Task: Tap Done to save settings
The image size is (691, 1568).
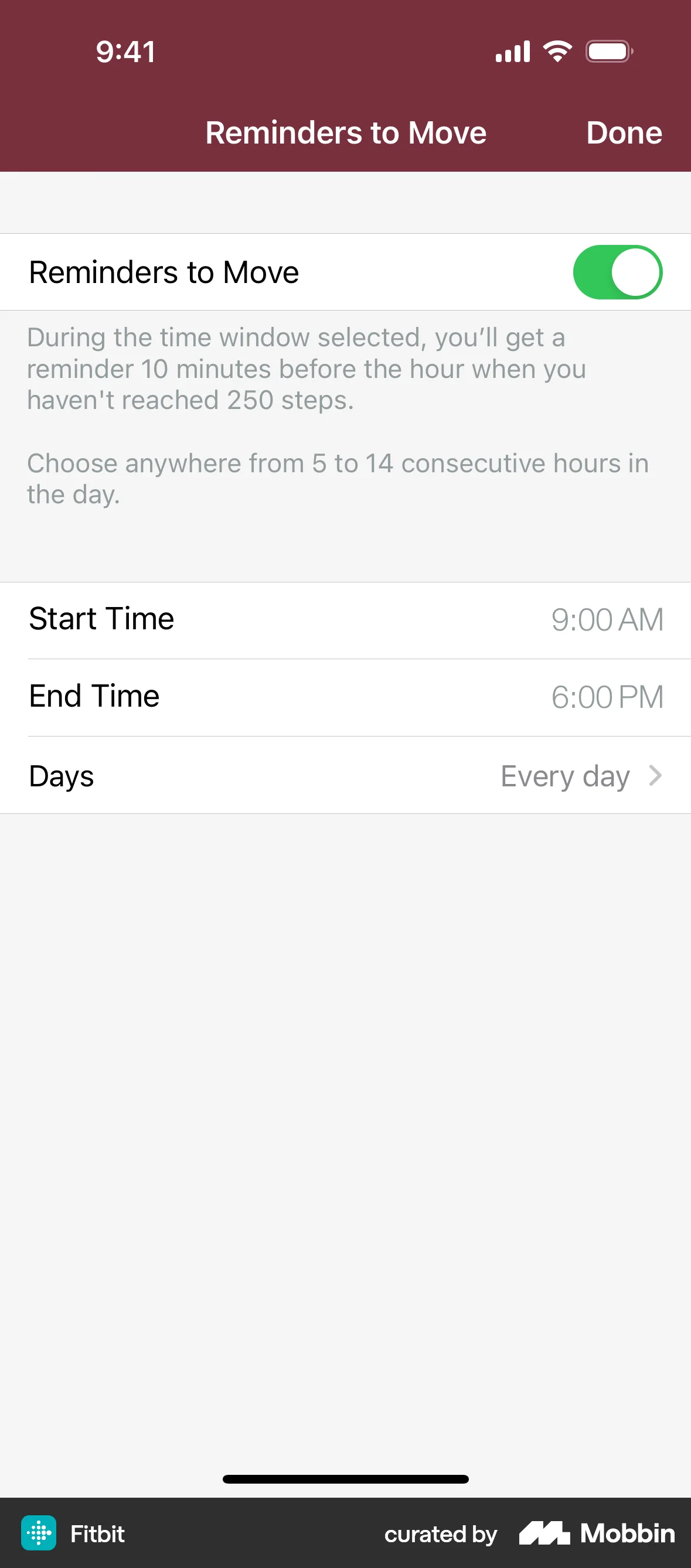Action: pyautogui.click(x=624, y=132)
